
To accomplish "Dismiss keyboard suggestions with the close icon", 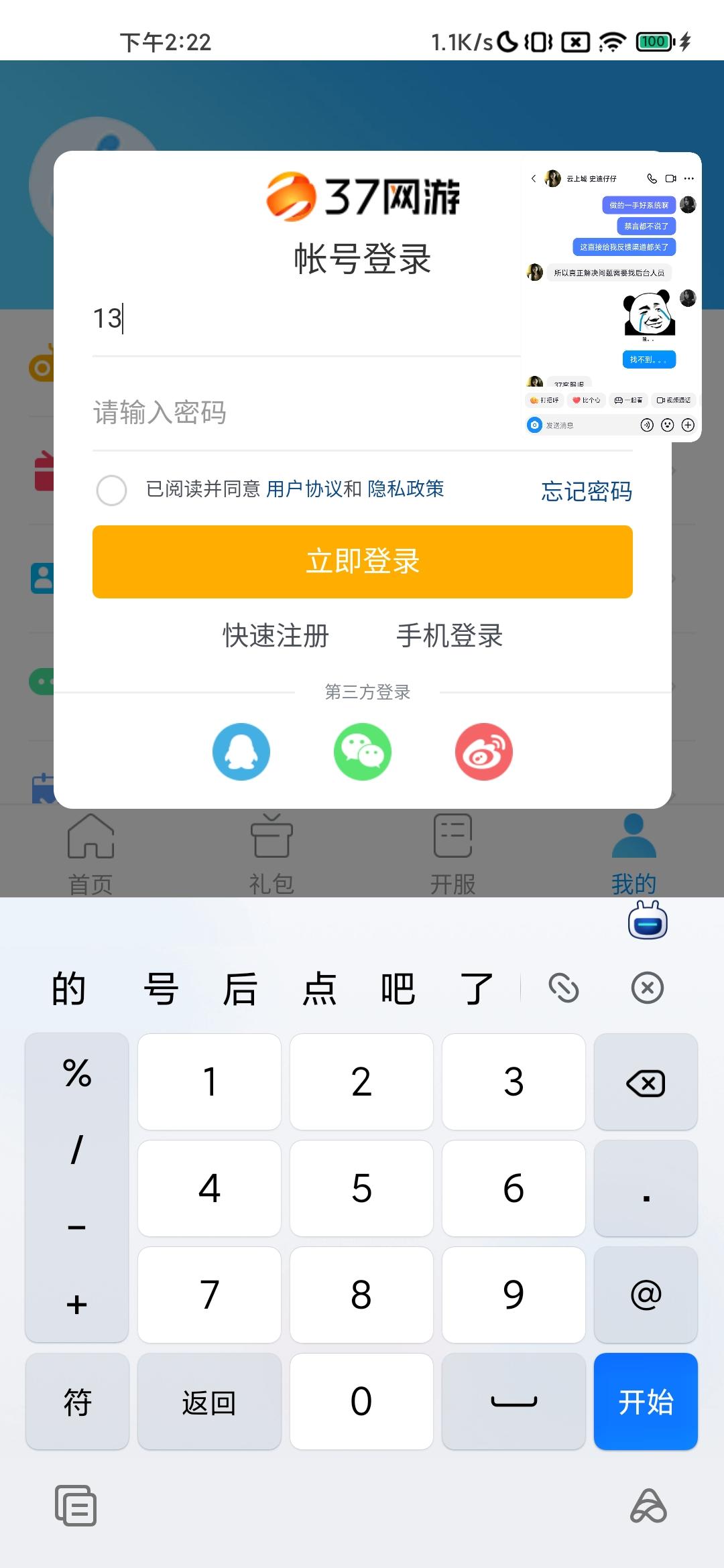I will coord(648,988).
